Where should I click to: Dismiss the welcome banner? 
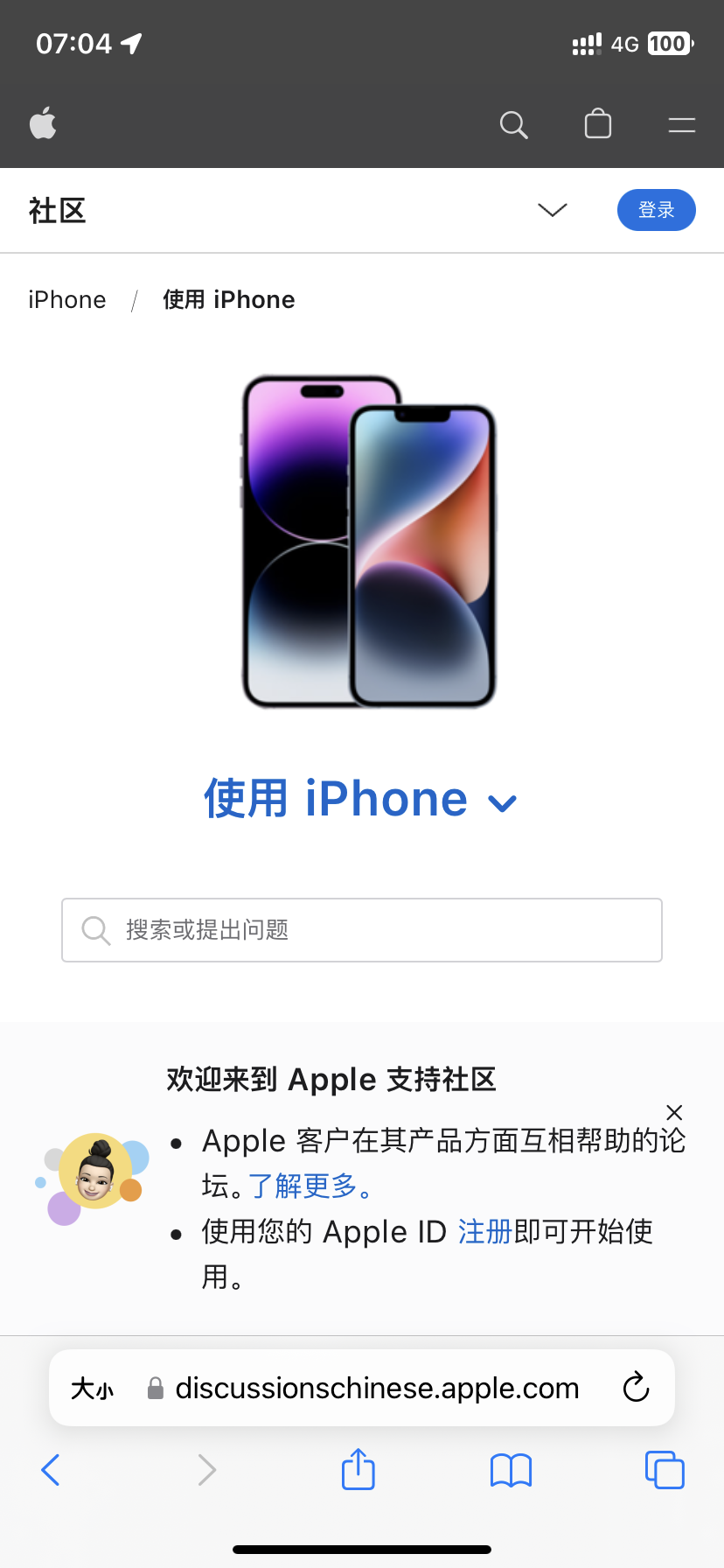click(x=674, y=1112)
